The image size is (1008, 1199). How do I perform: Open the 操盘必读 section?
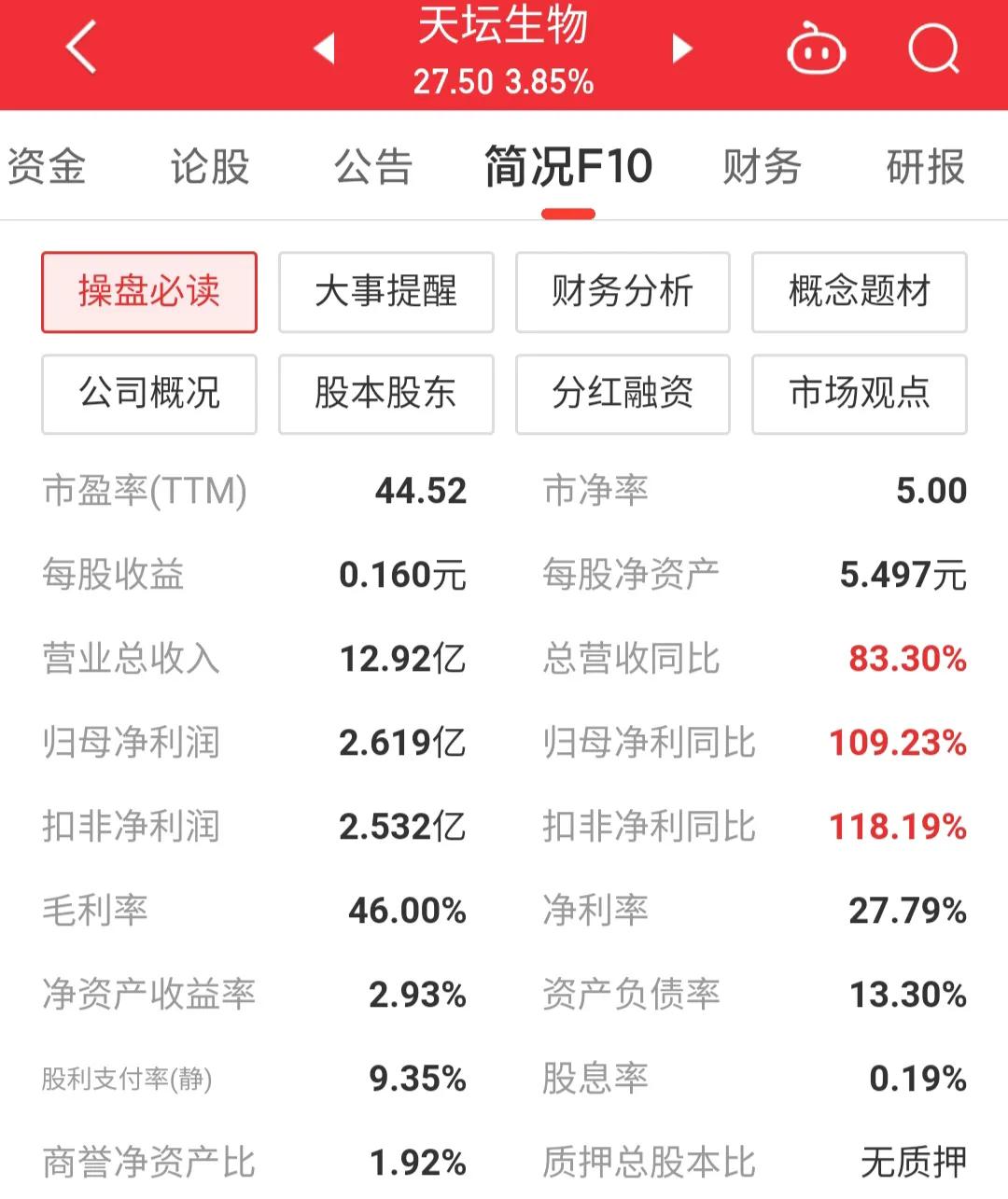click(149, 292)
